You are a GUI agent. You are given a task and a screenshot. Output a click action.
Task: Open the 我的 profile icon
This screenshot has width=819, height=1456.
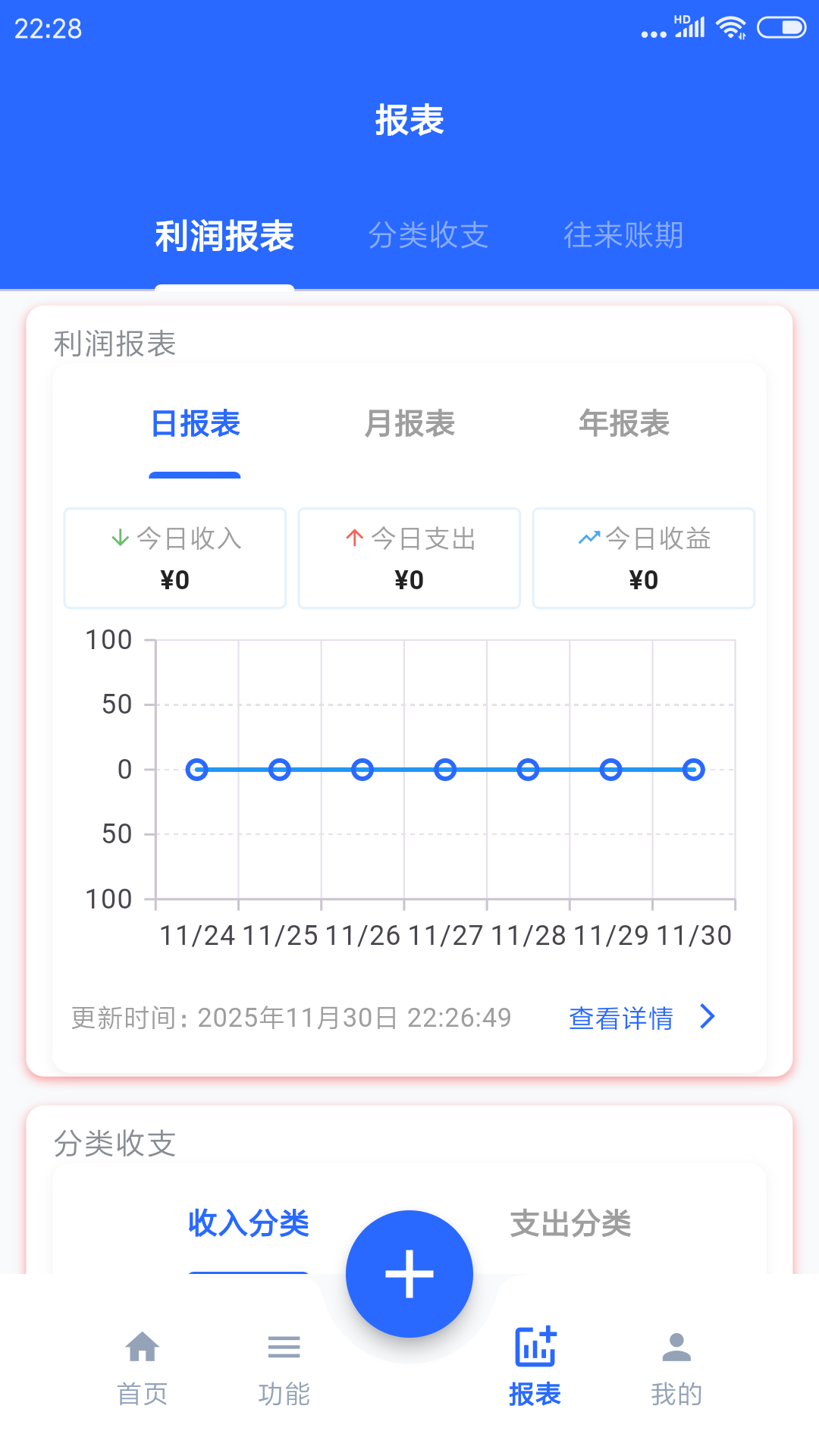coord(676,1348)
